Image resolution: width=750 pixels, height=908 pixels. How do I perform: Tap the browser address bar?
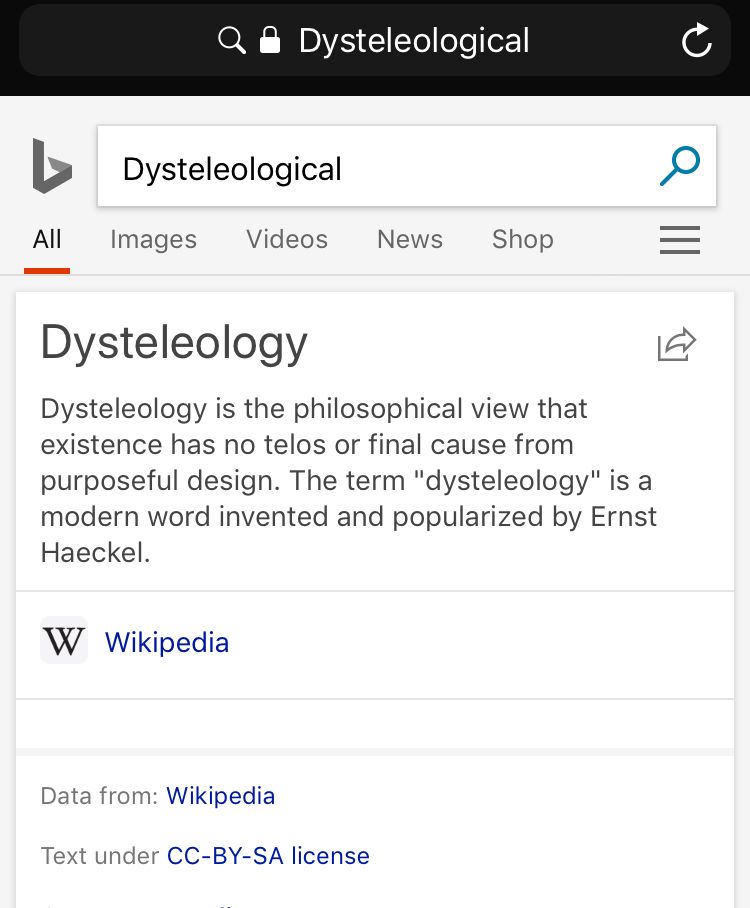pyautogui.click(x=375, y=41)
